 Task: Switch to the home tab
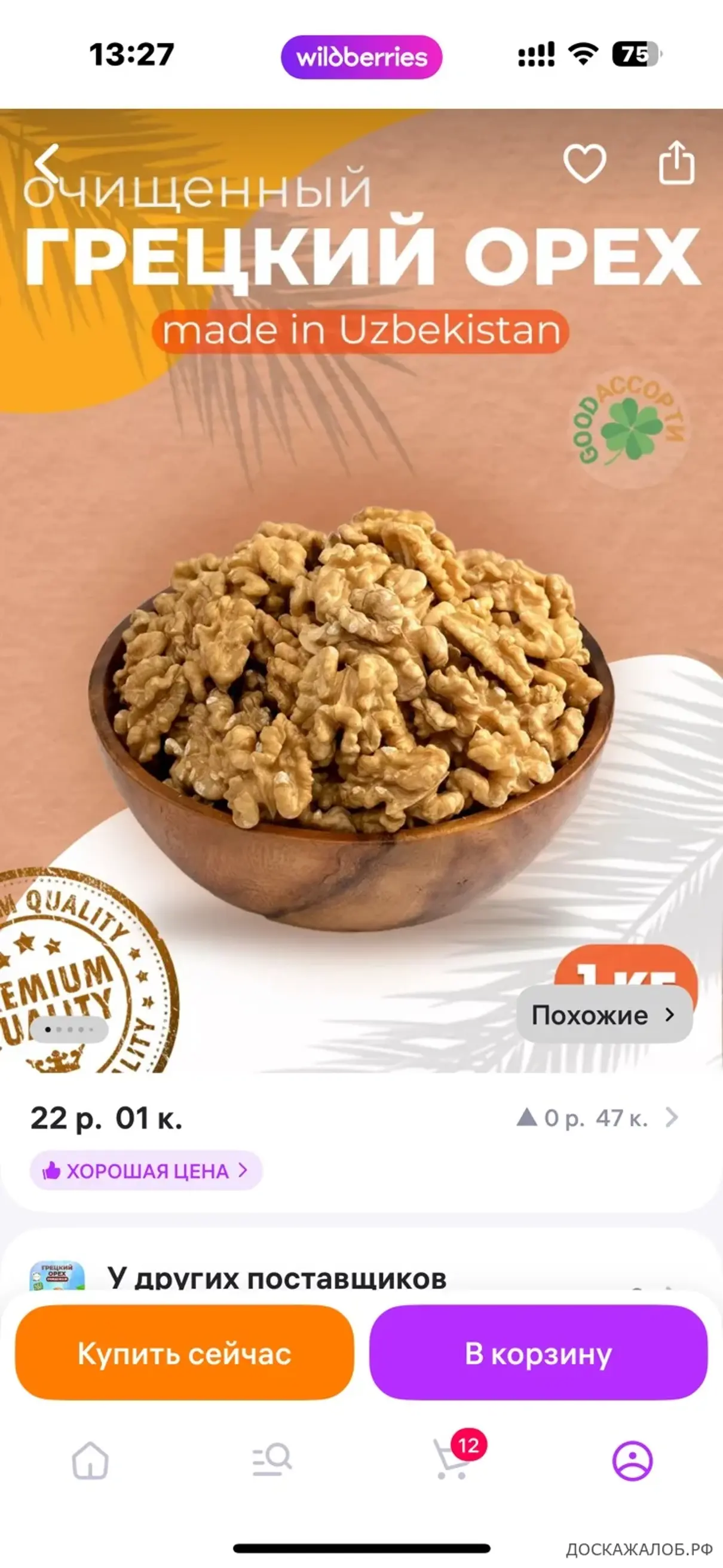pyautogui.click(x=90, y=1460)
